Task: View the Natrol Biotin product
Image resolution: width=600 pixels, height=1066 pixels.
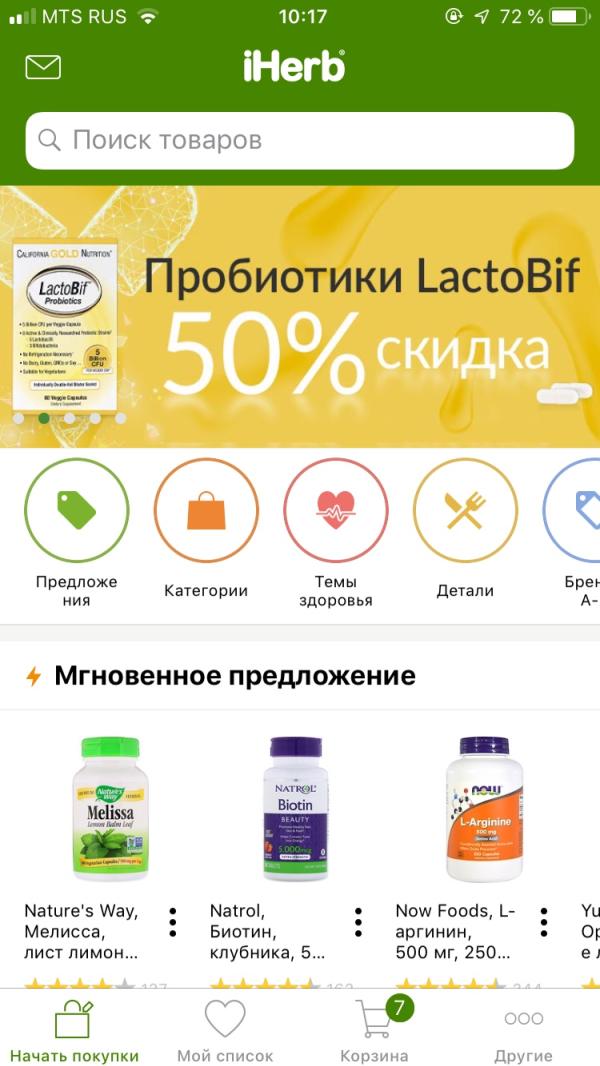Action: 294,808
